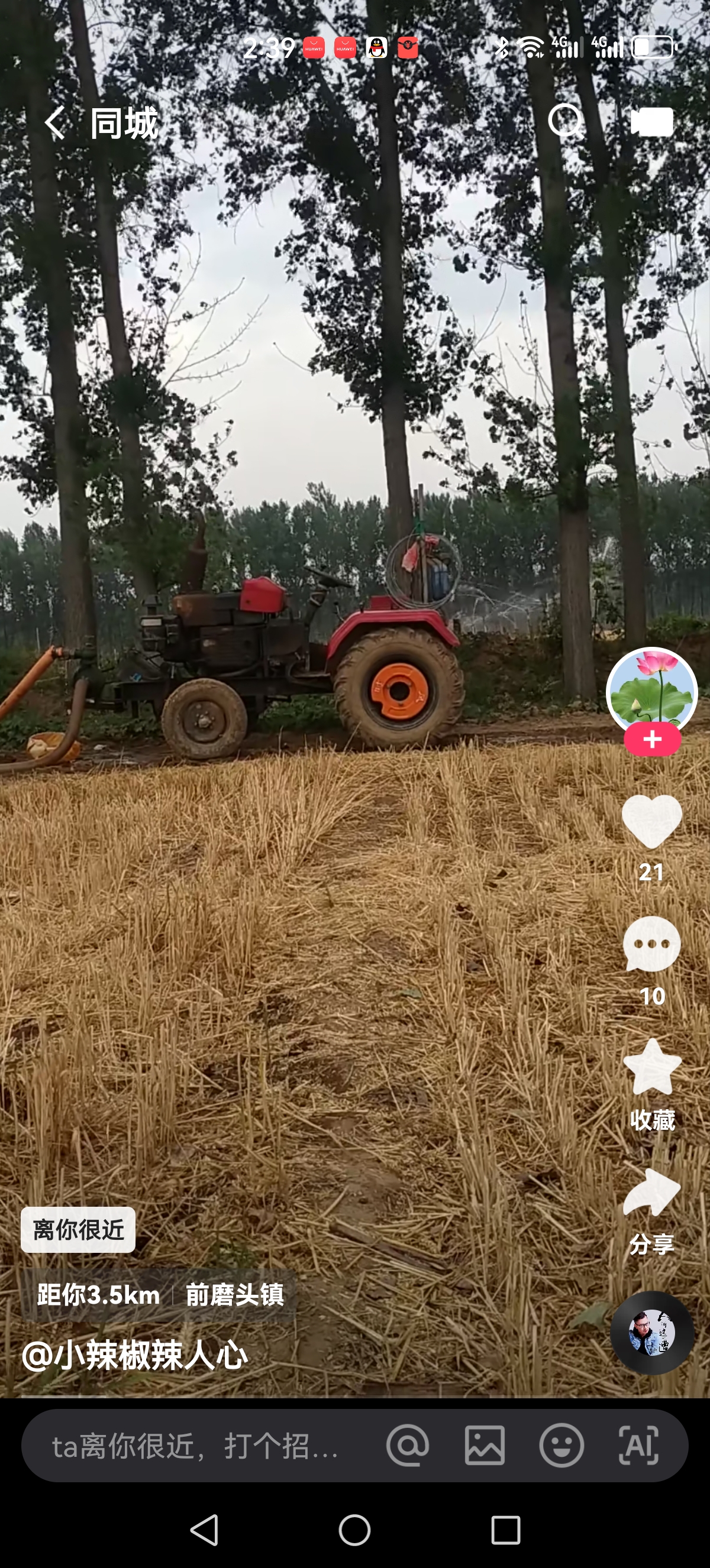710x1568 pixels.
Task: Tap the 离你很近 nearby chip
Action: 78,1230
